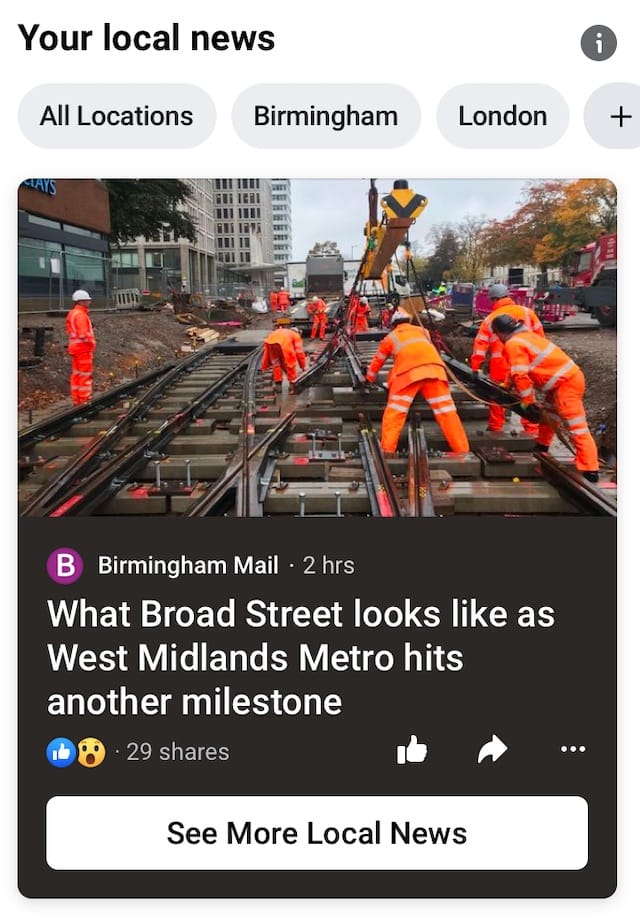Open the local news info icon
Viewport: 640px width, 918px height.
pyautogui.click(x=599, y=42)
